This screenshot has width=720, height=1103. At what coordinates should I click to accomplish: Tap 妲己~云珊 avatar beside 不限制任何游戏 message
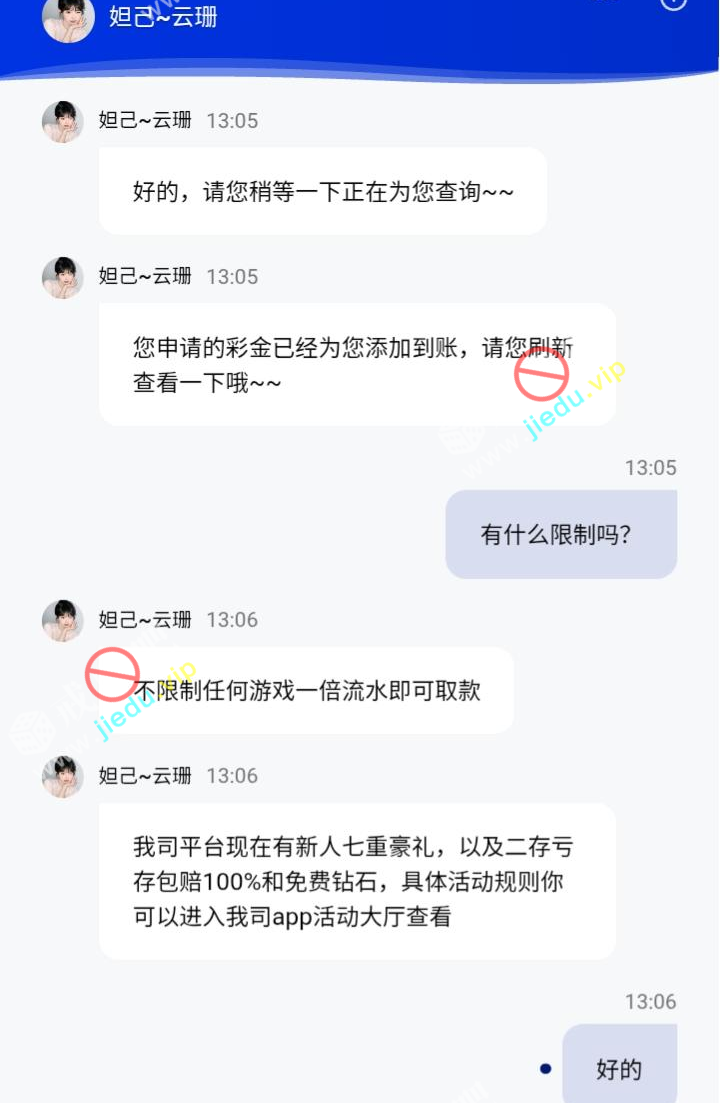pyautogui.click(x=62, y=621)
